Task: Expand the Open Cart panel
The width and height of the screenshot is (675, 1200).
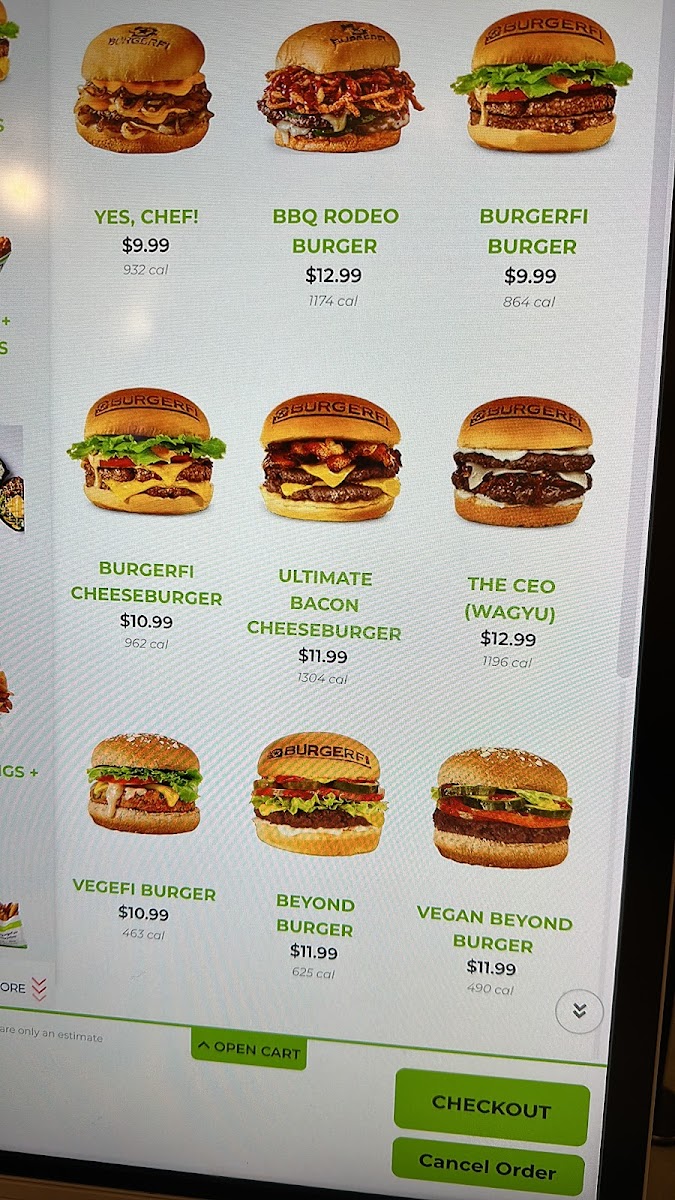Action: (249, 1049)
